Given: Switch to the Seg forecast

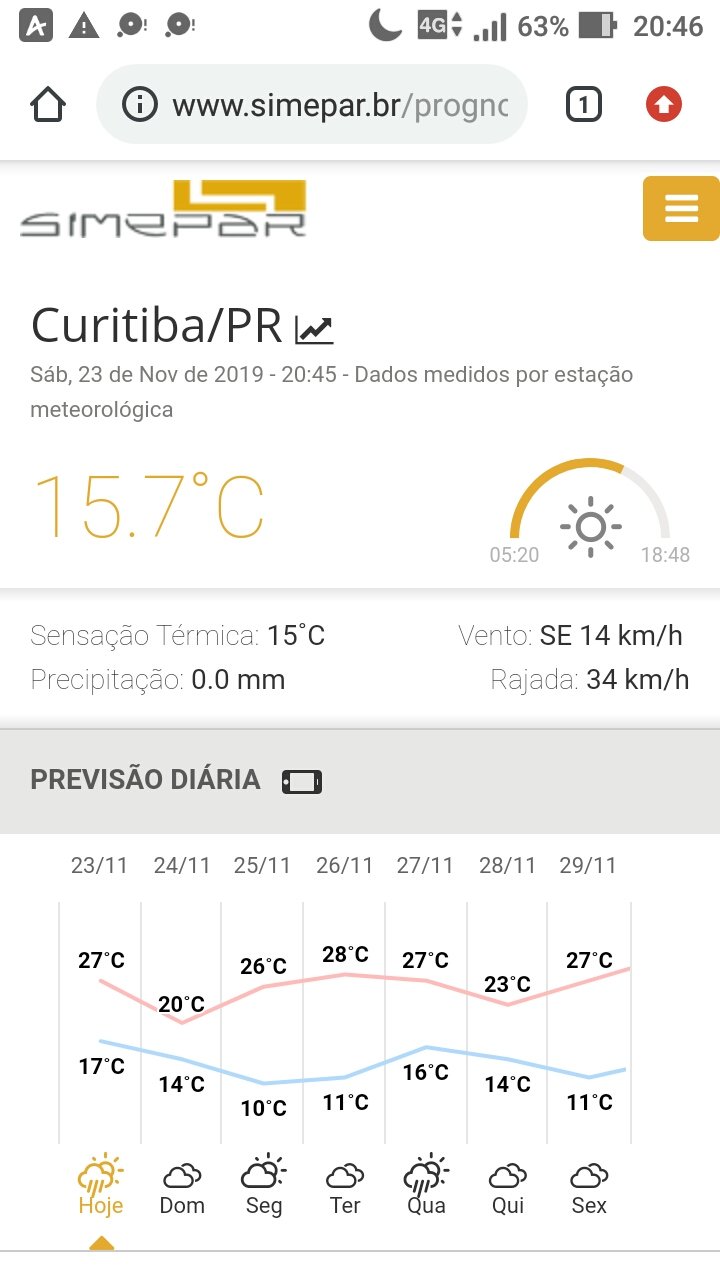Looking at the screenshot, I should click(264, 1185).
